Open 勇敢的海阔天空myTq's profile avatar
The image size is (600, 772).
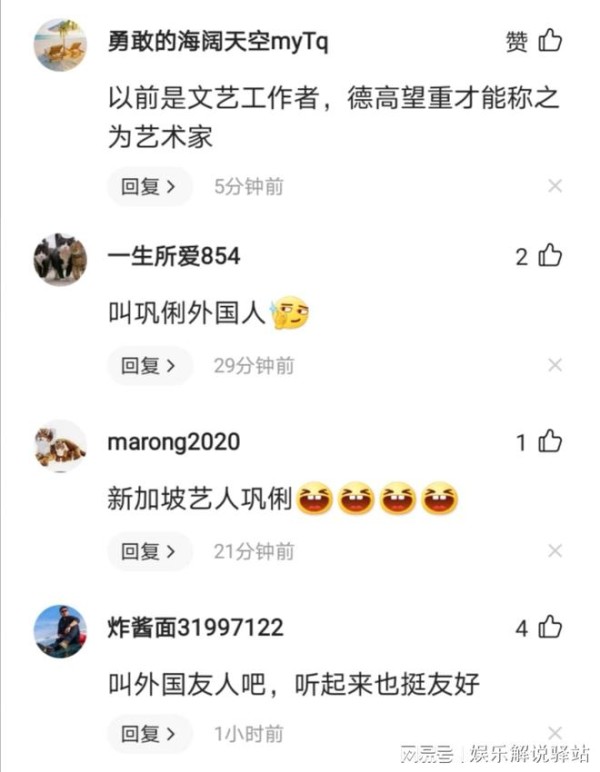(x=60, y=45)
